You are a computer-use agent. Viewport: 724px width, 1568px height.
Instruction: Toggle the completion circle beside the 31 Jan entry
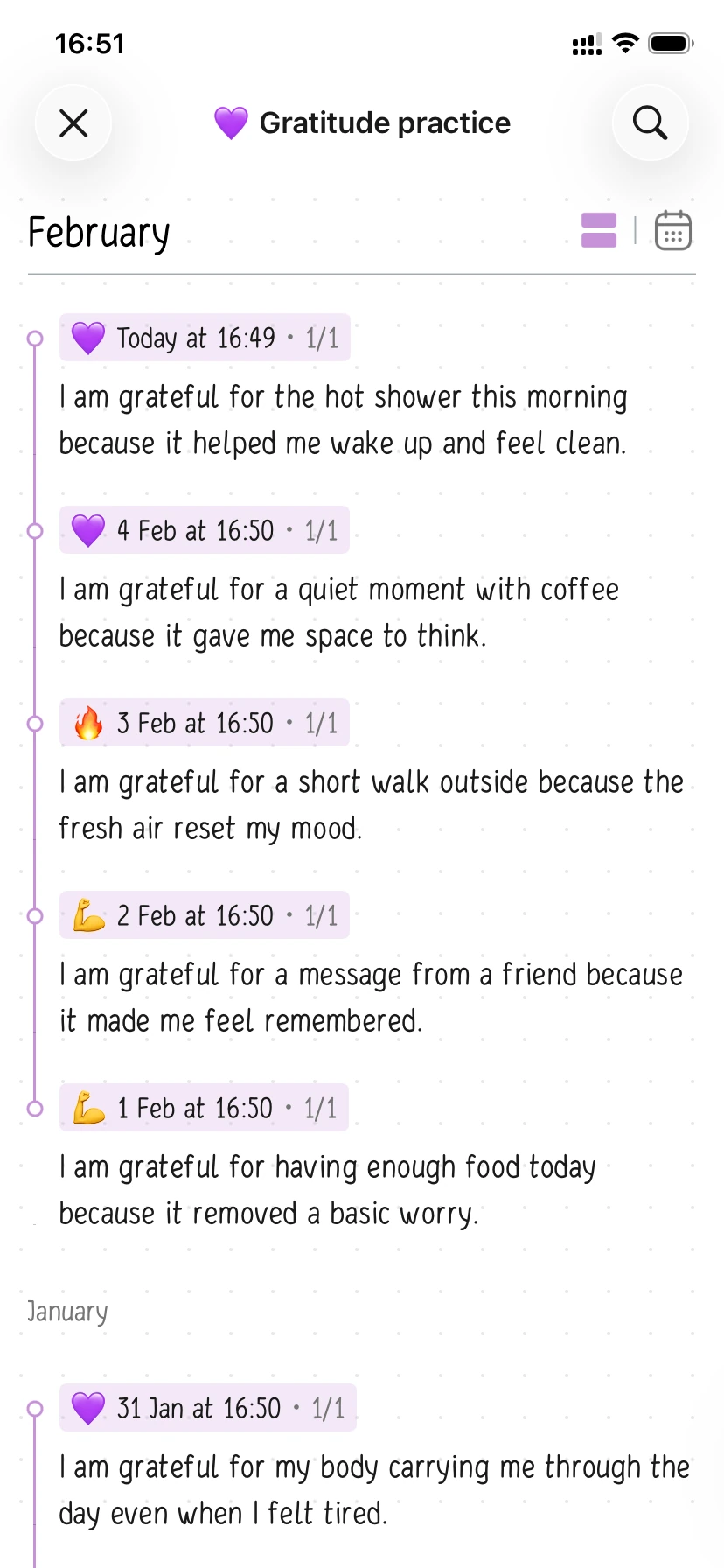35,1408
